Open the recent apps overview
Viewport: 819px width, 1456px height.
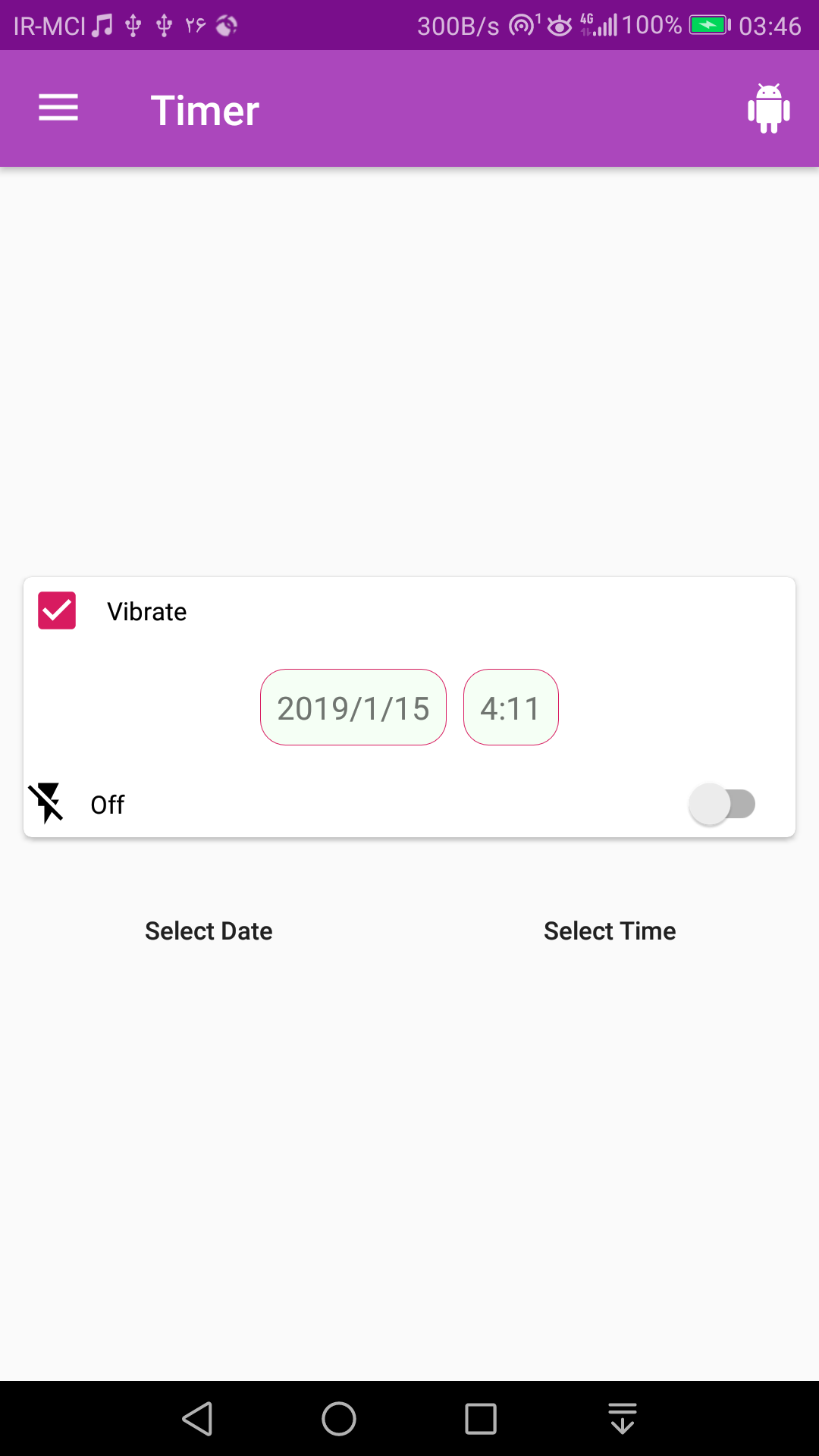[x=480, y=1419]
